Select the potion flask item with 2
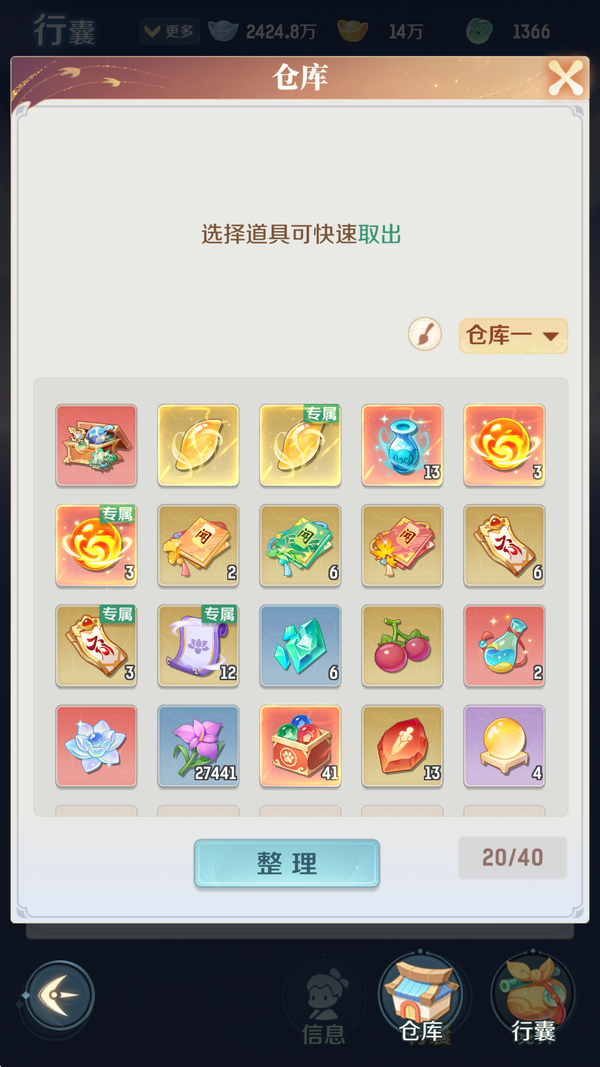This screenshot has height=1067, width=600. pyautogui.click(x=504, y=646)
